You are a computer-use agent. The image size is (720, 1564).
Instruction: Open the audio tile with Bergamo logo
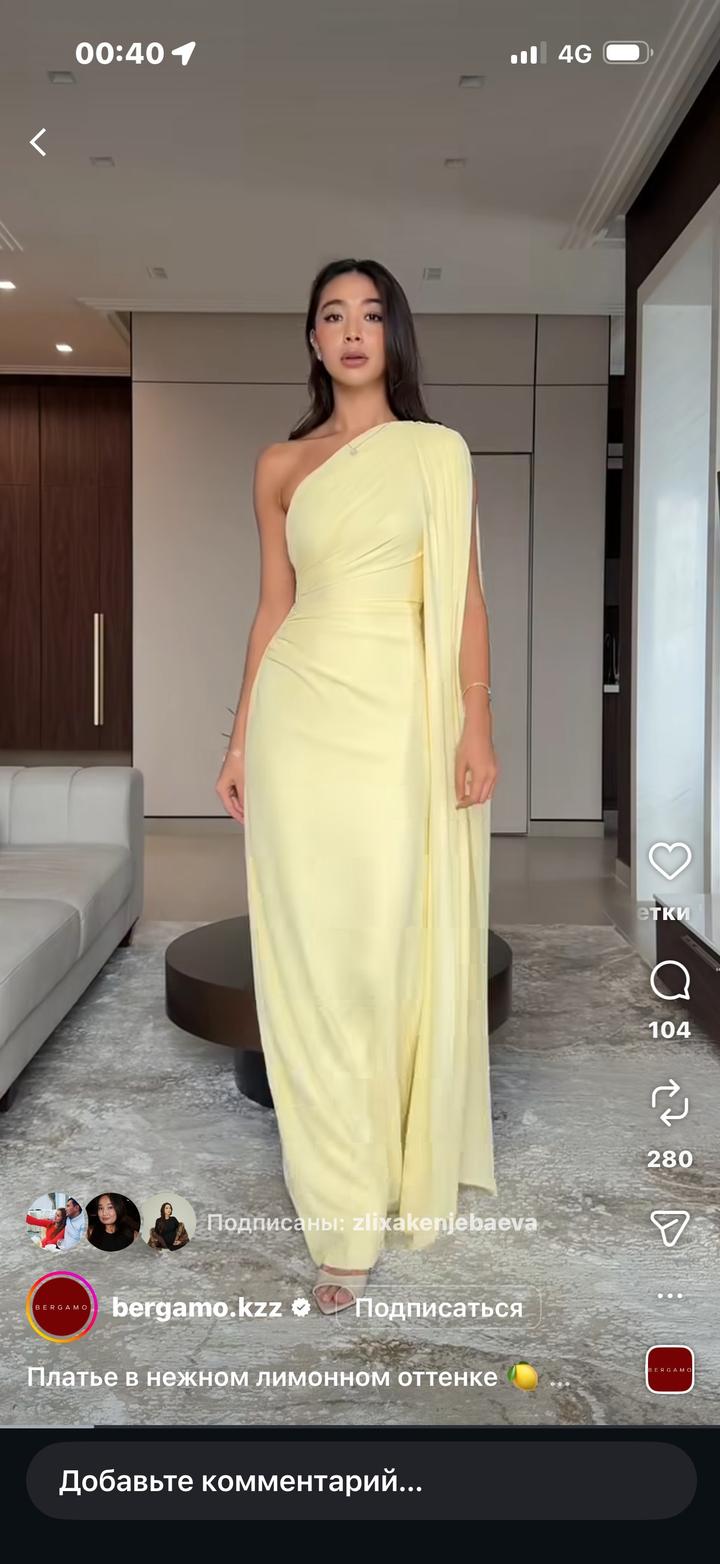click(669, 1370)
